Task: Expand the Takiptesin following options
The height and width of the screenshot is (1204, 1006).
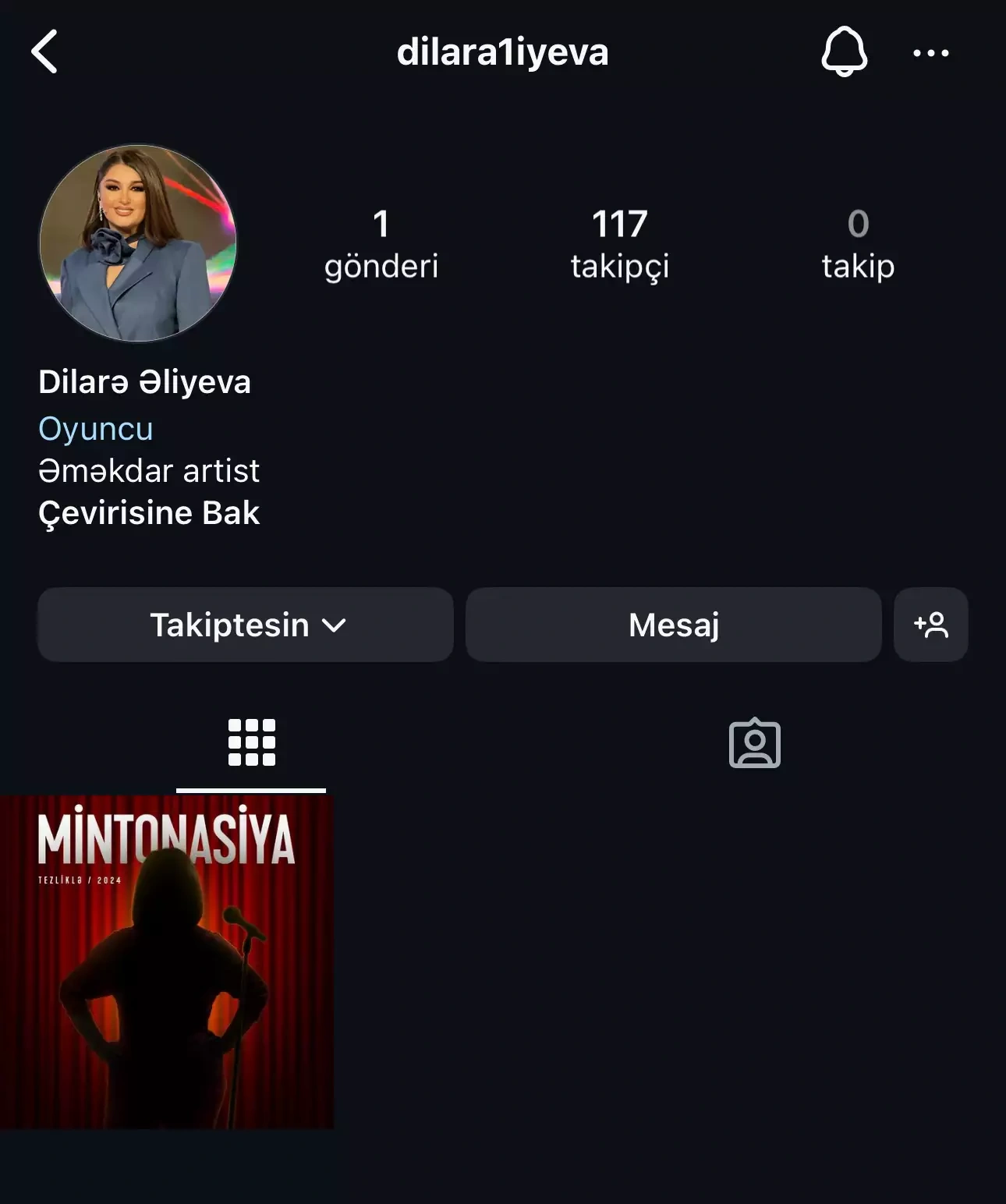Action: [246, 625]
